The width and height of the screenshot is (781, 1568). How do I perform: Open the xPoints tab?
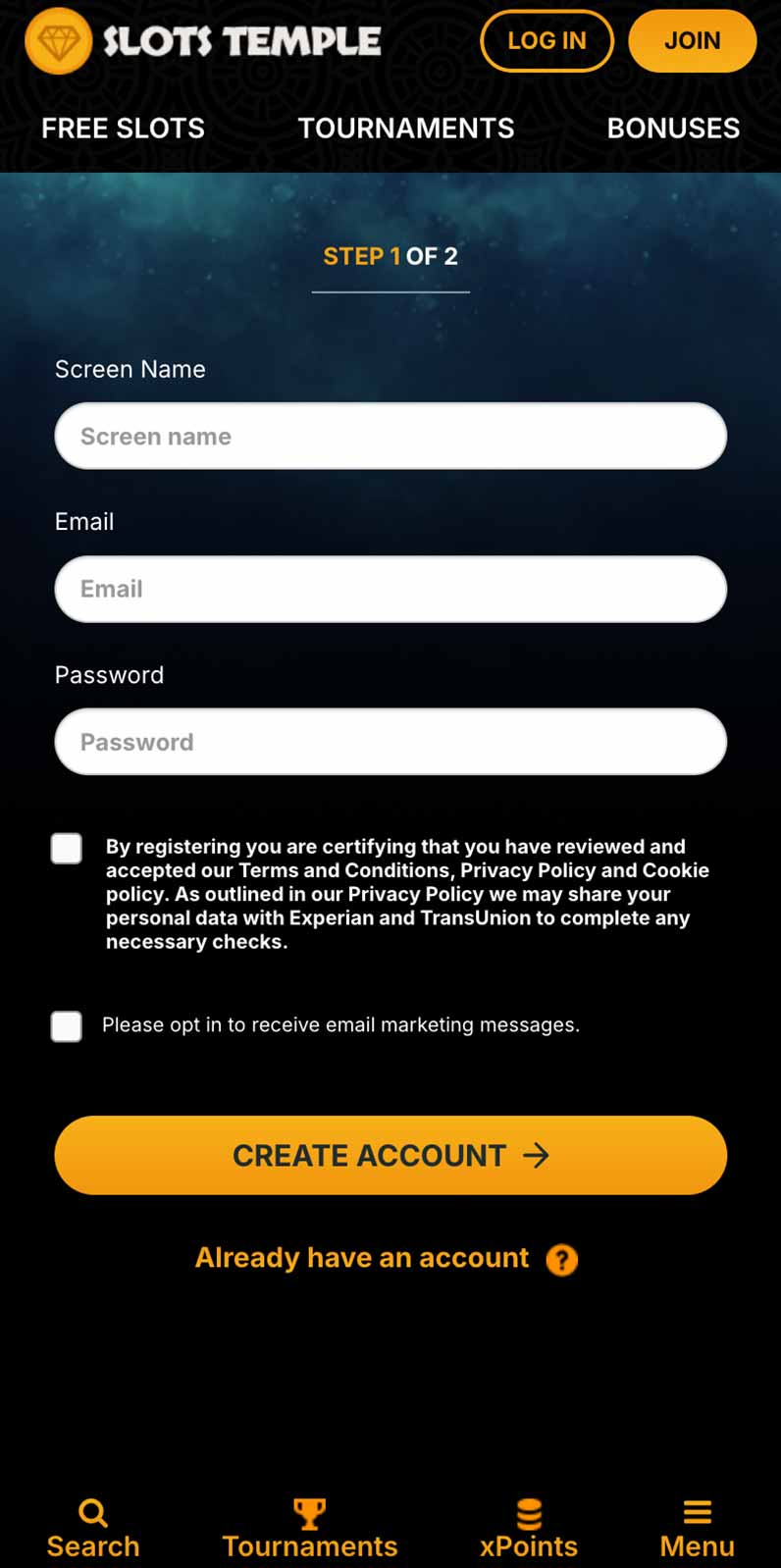point(529,1528)
